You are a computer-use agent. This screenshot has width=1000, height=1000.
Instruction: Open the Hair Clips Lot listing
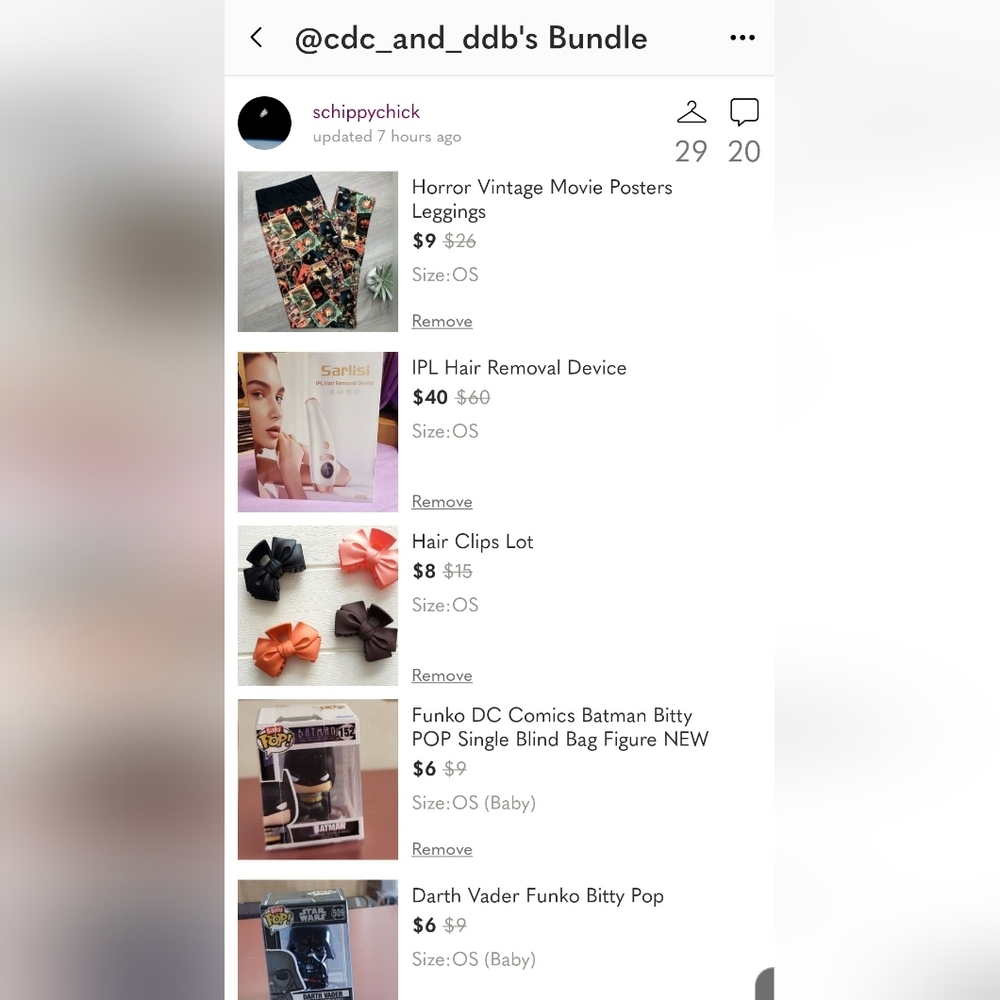click(473, 541)
